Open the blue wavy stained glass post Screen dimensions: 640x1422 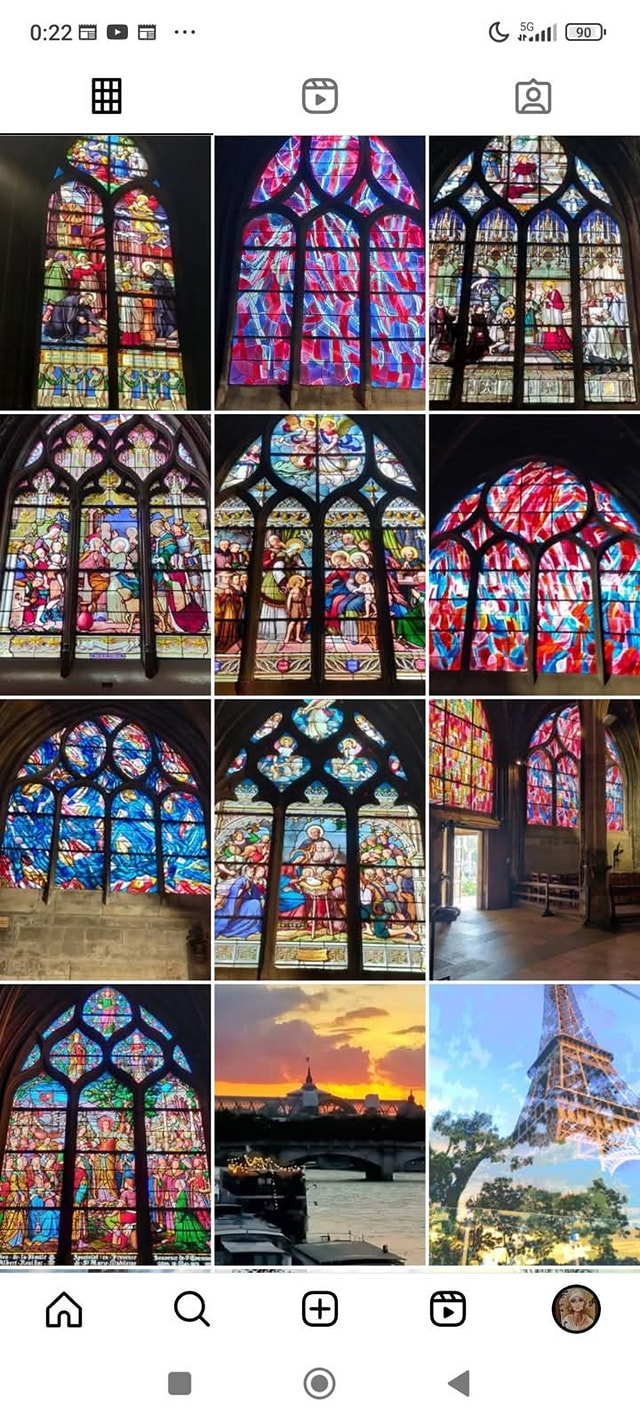coord(105,839)
